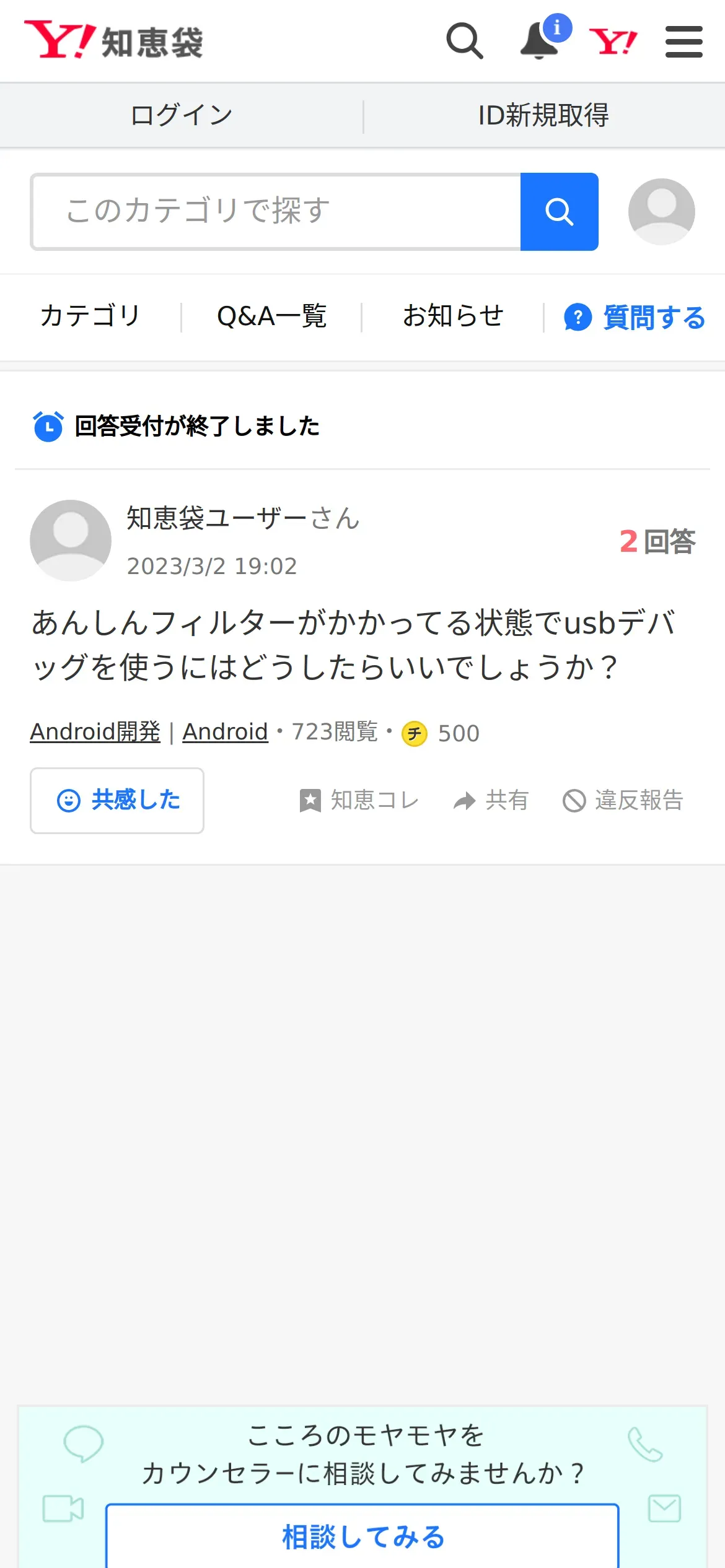Open the Android開発 category link

click(95, 732)
